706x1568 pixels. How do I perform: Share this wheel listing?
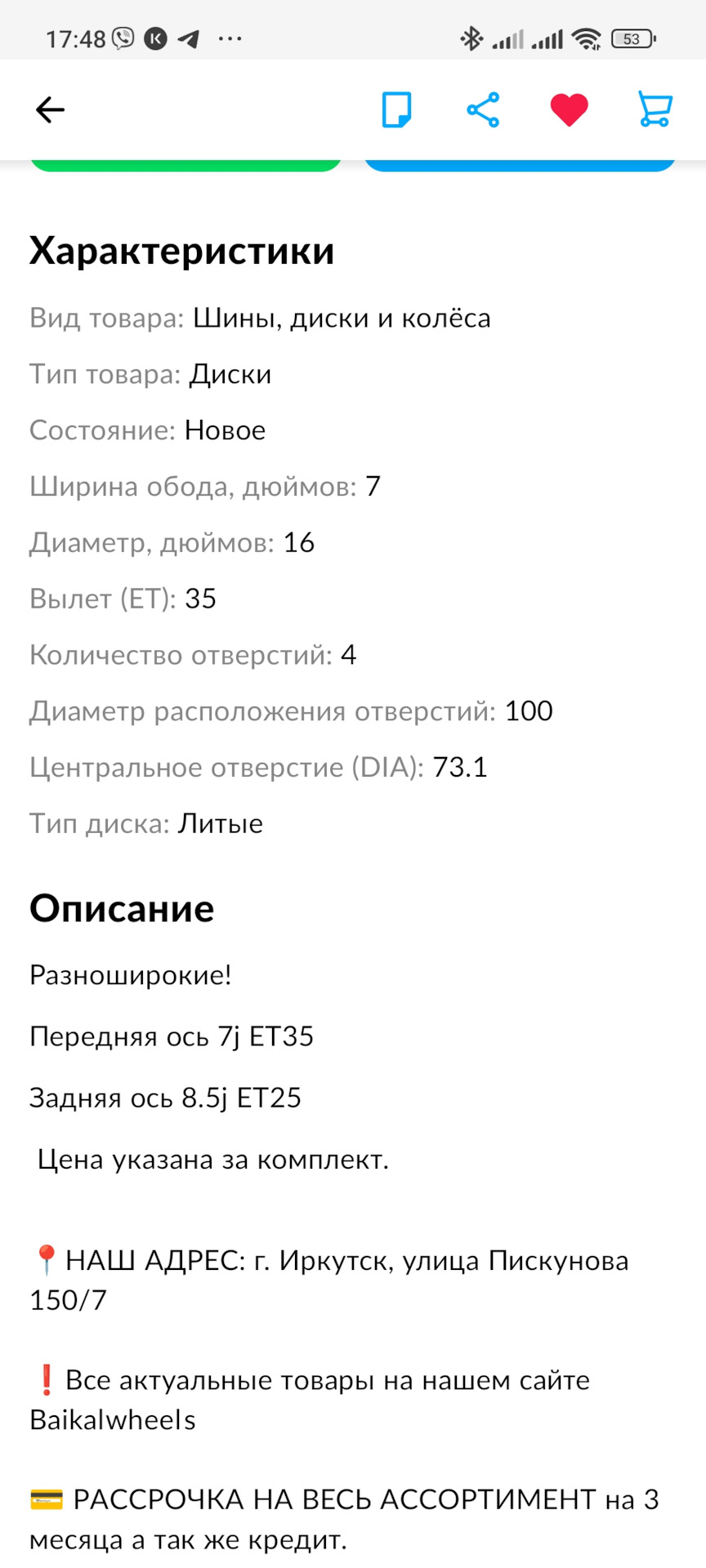(x=483, y=109)
